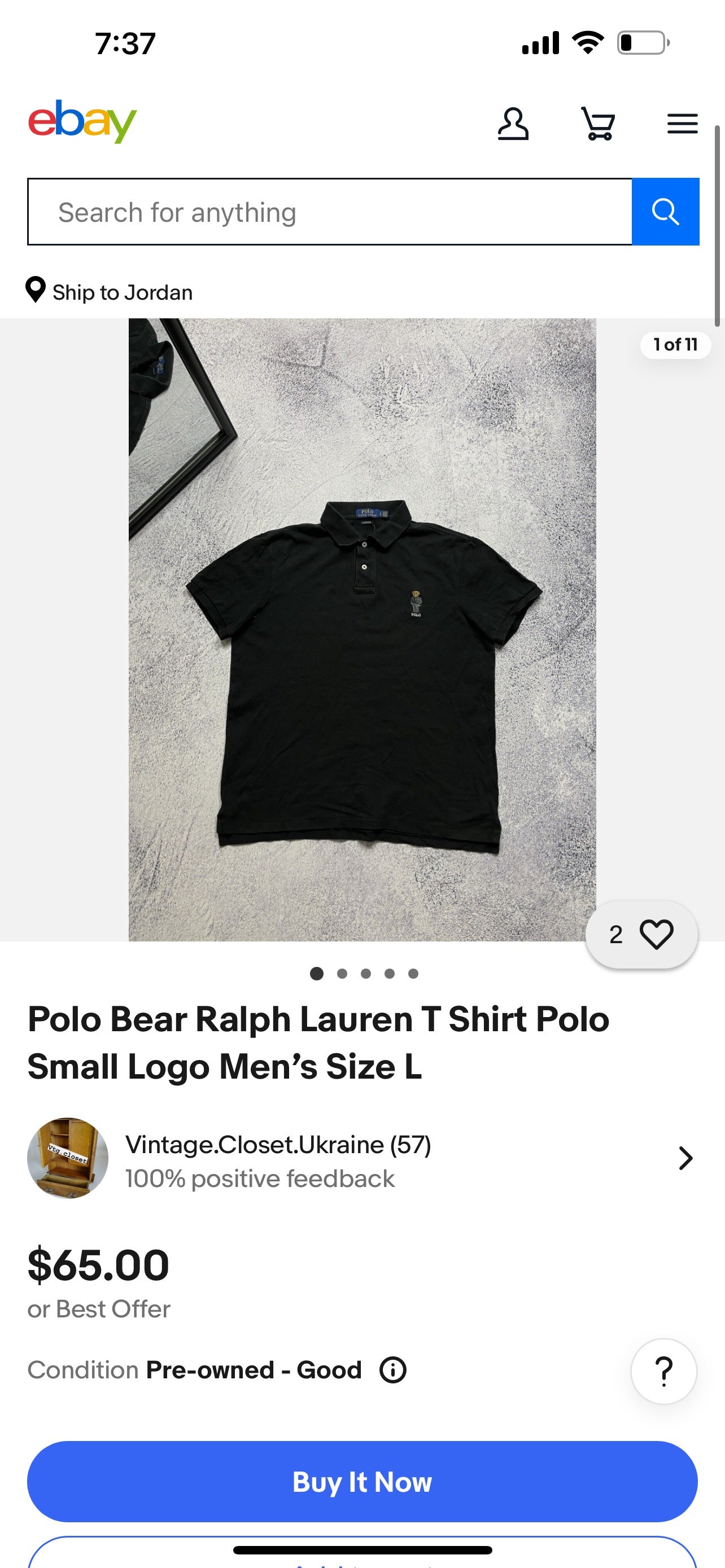The image size is (725, 1568).
Task: Open the account profile icon
Action: (x=513, y=124)
